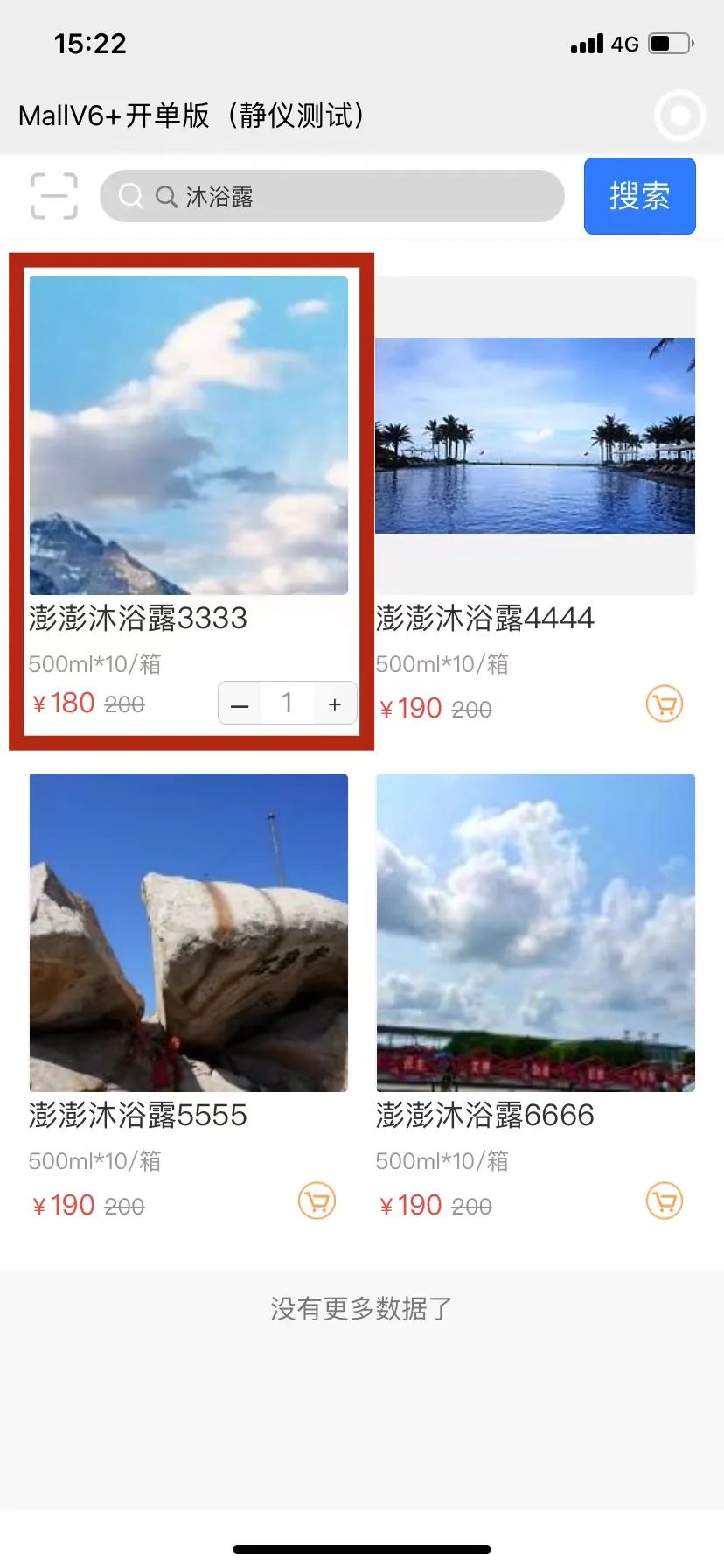Open product 澎澎沐浴露4444
Viewport: 724px width, 1568px height.
[535, 436]
